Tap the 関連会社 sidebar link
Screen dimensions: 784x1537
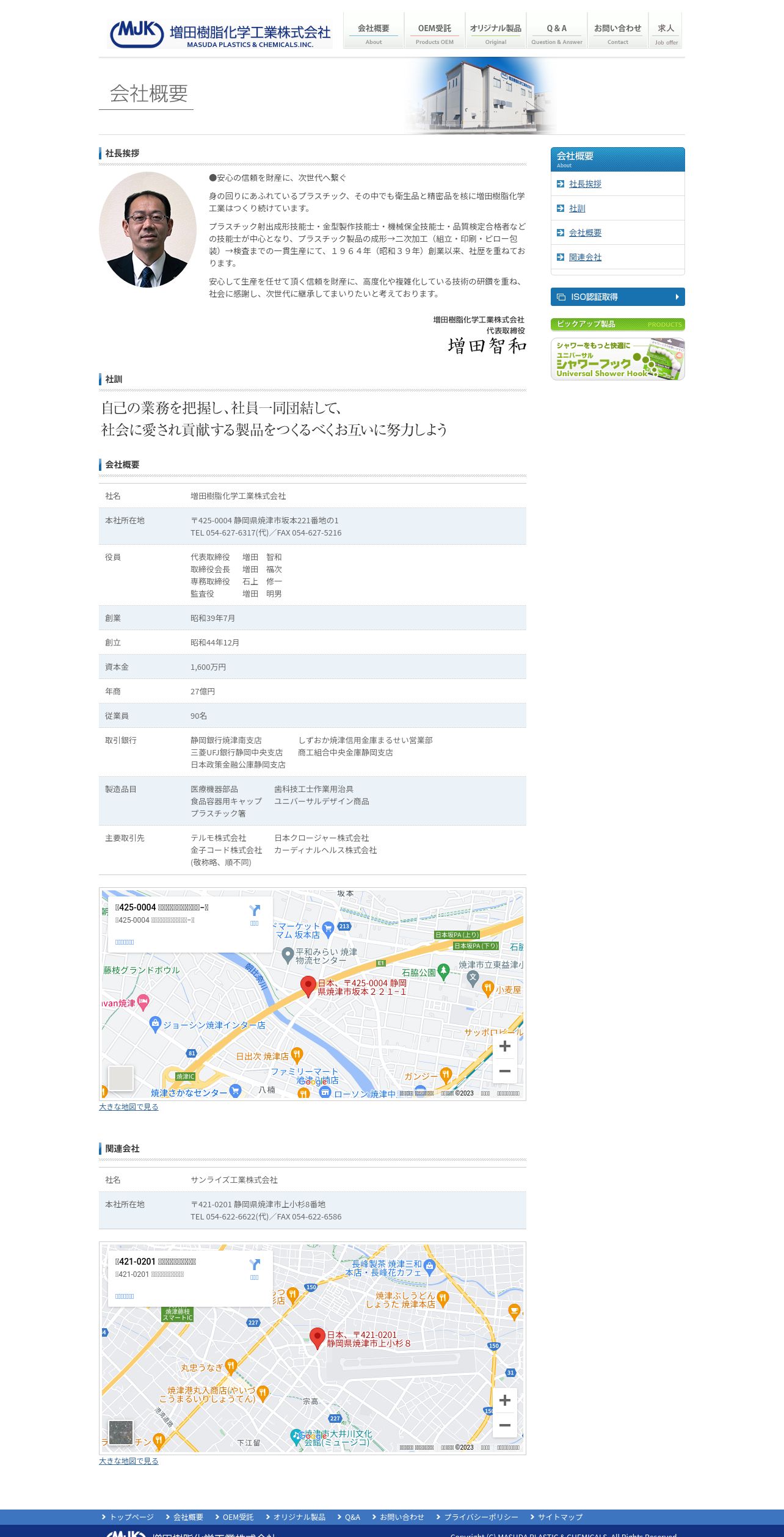point(585,257)
